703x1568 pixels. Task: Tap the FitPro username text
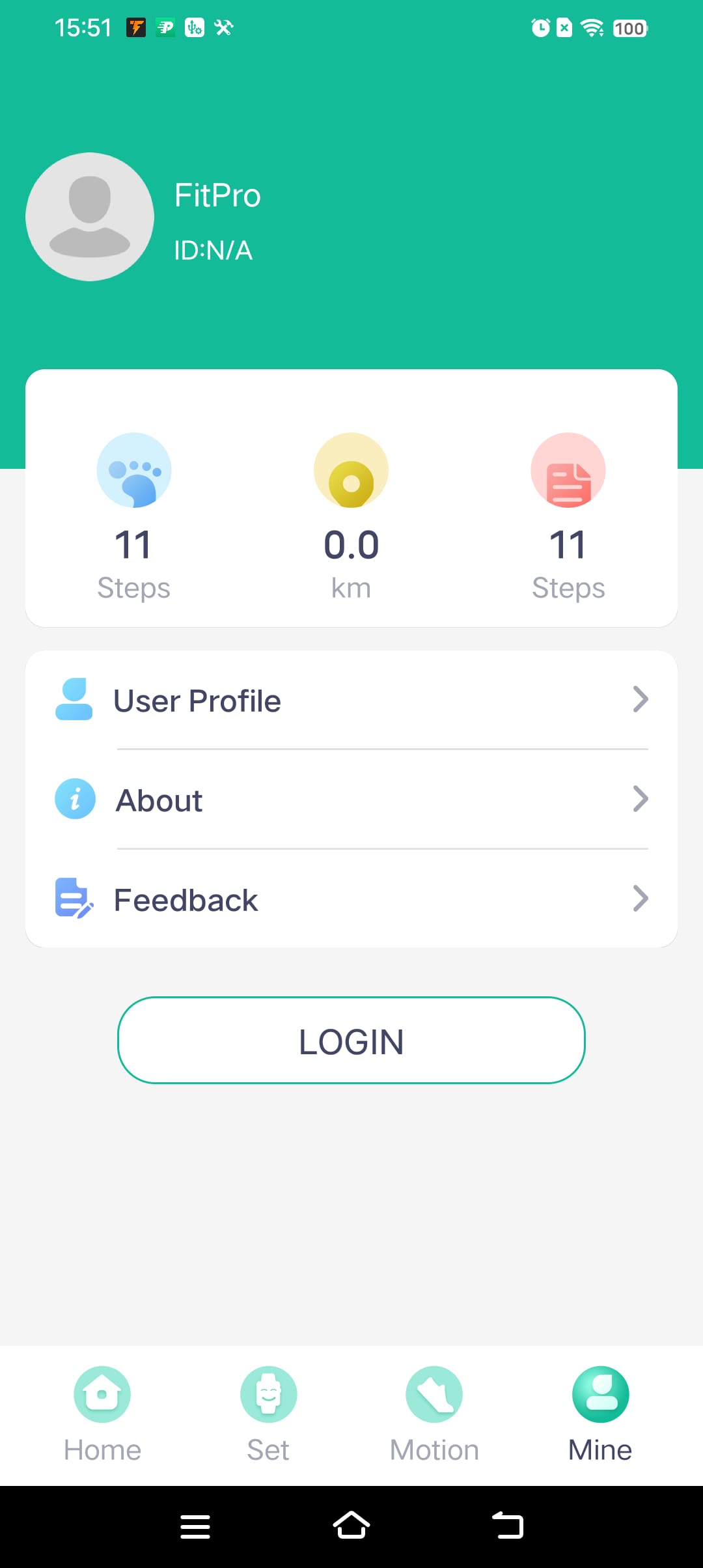pyautogui.click(x=217, y=195)
